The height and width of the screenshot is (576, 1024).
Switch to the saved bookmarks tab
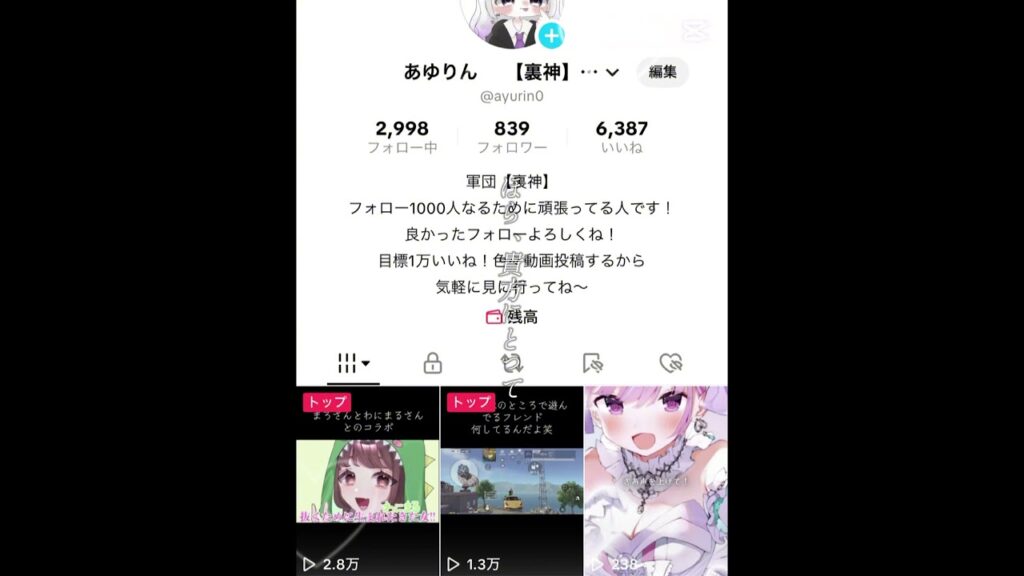coord(592,363)
